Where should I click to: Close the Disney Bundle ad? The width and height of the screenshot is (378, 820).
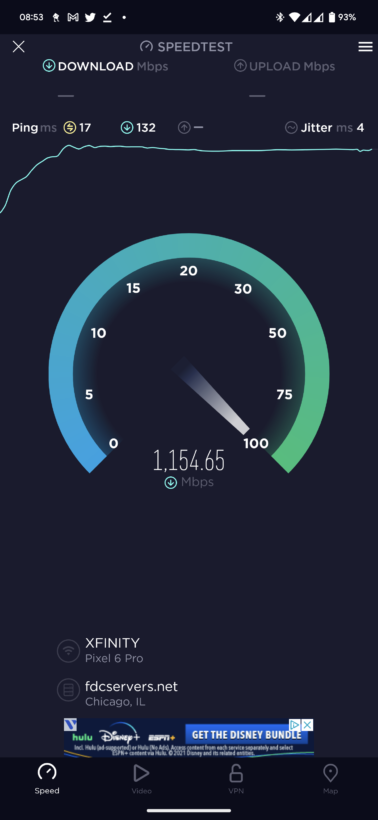pos(307,724)
